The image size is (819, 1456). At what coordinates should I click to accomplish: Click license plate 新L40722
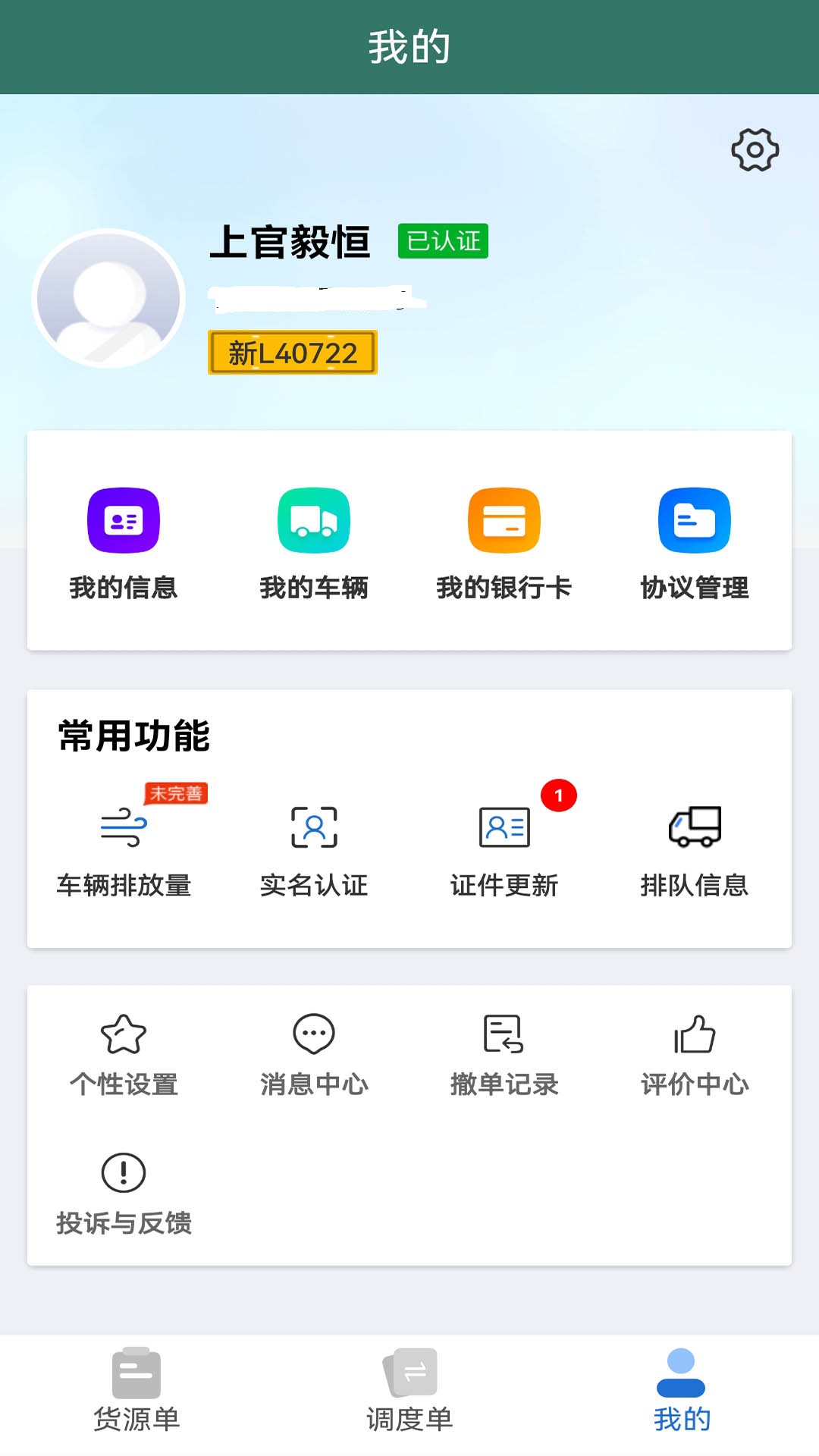coord(294,351)
